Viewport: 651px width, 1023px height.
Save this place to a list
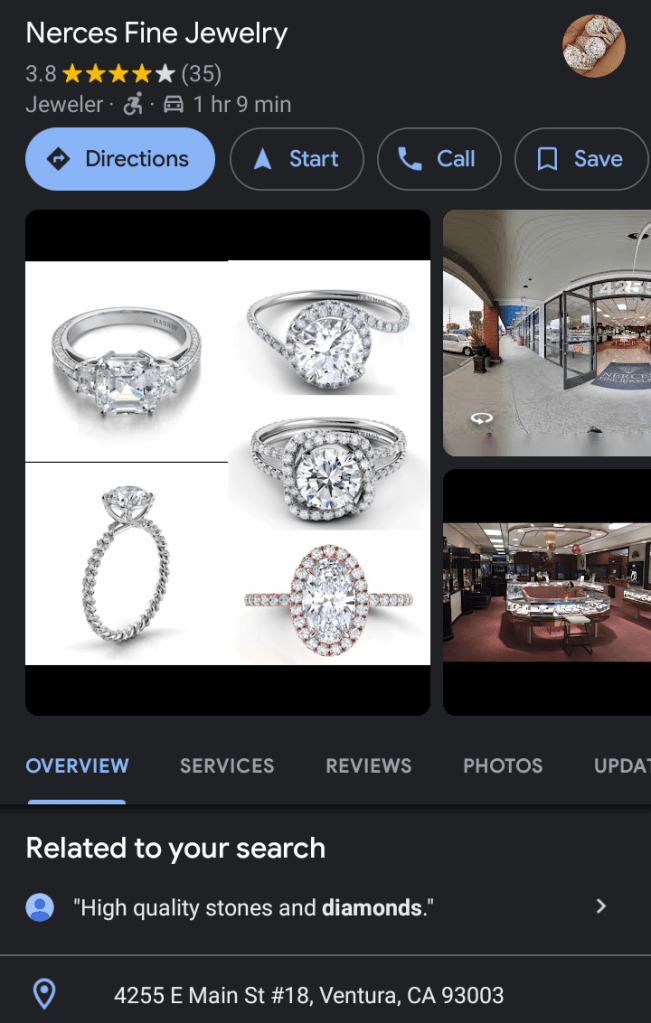[x=580, y=159]
